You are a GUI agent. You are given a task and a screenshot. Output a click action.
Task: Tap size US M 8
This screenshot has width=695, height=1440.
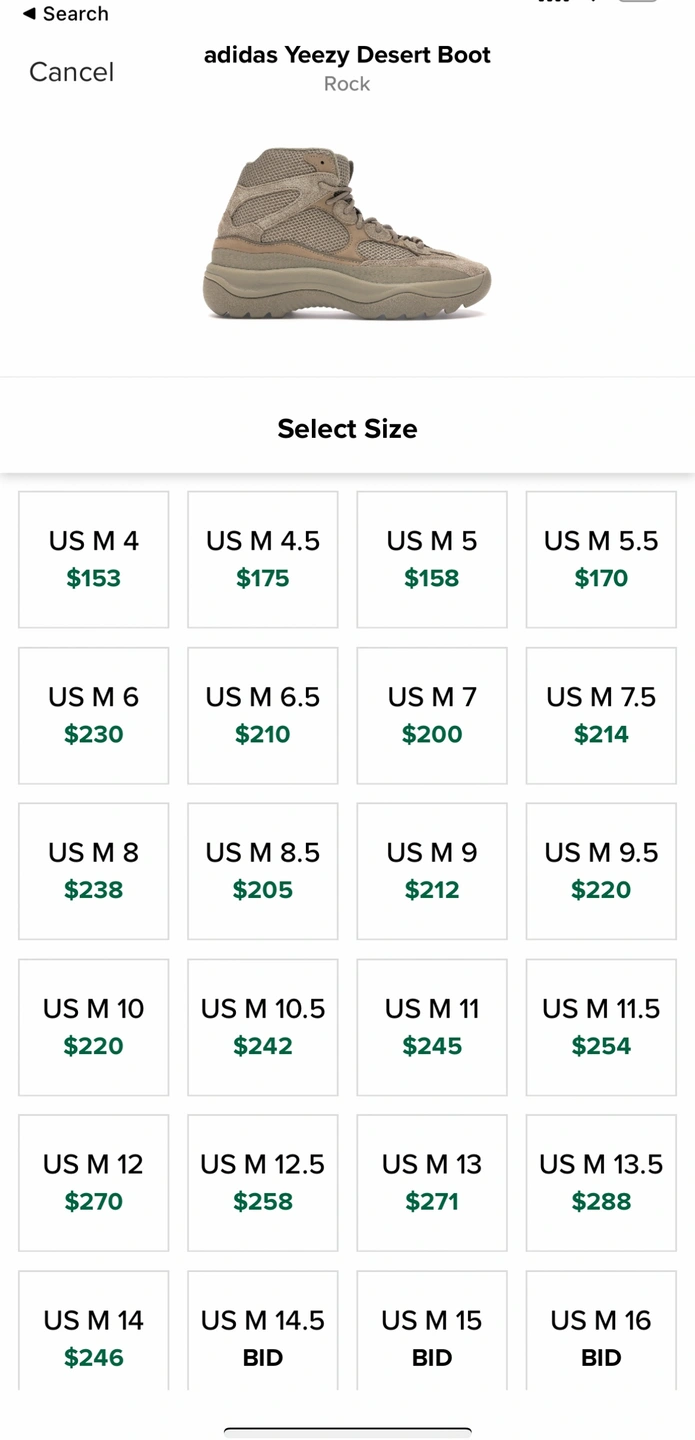coord(94,871)
